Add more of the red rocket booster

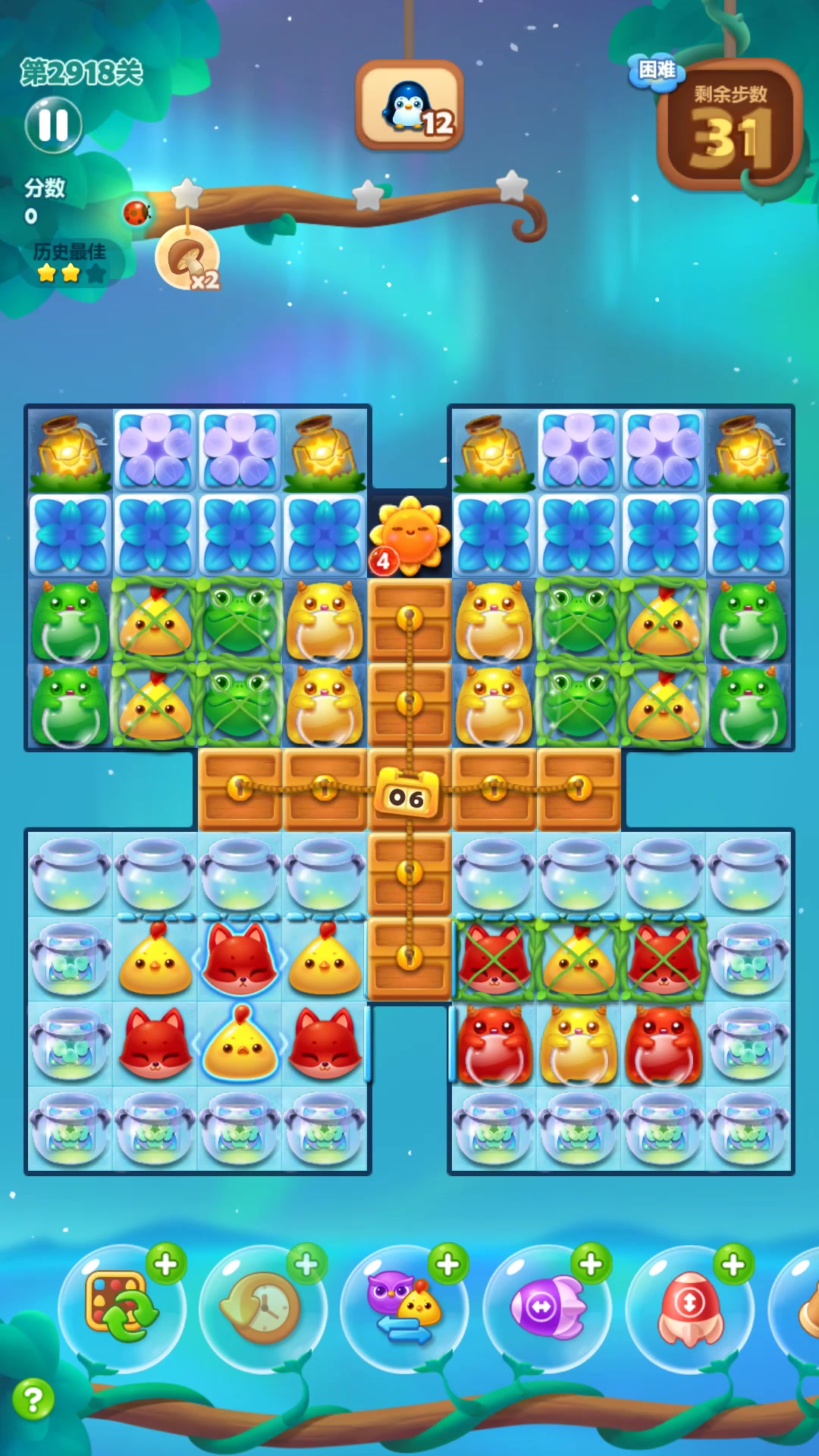tap(733, 1264)
